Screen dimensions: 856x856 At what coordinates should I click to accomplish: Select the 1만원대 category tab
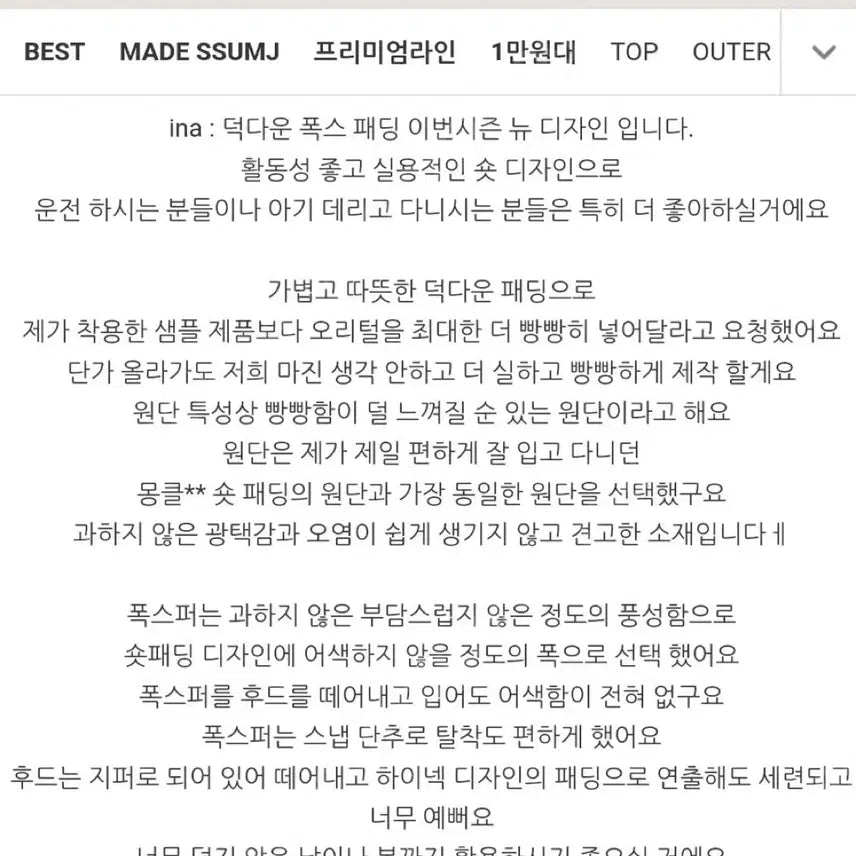point(533,52)
